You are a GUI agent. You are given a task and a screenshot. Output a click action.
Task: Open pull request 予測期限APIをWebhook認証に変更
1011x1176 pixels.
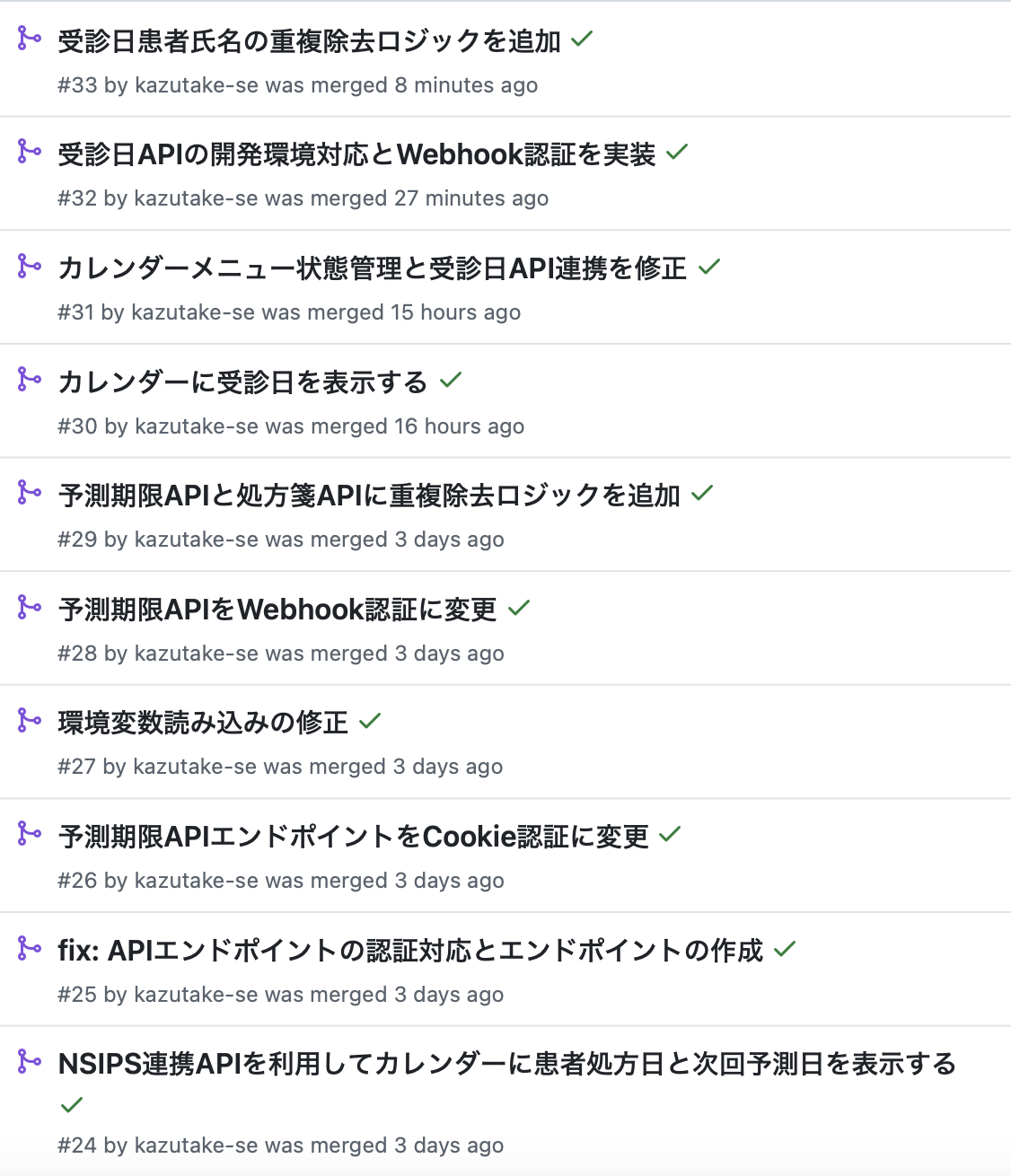(x=277, y=610)
